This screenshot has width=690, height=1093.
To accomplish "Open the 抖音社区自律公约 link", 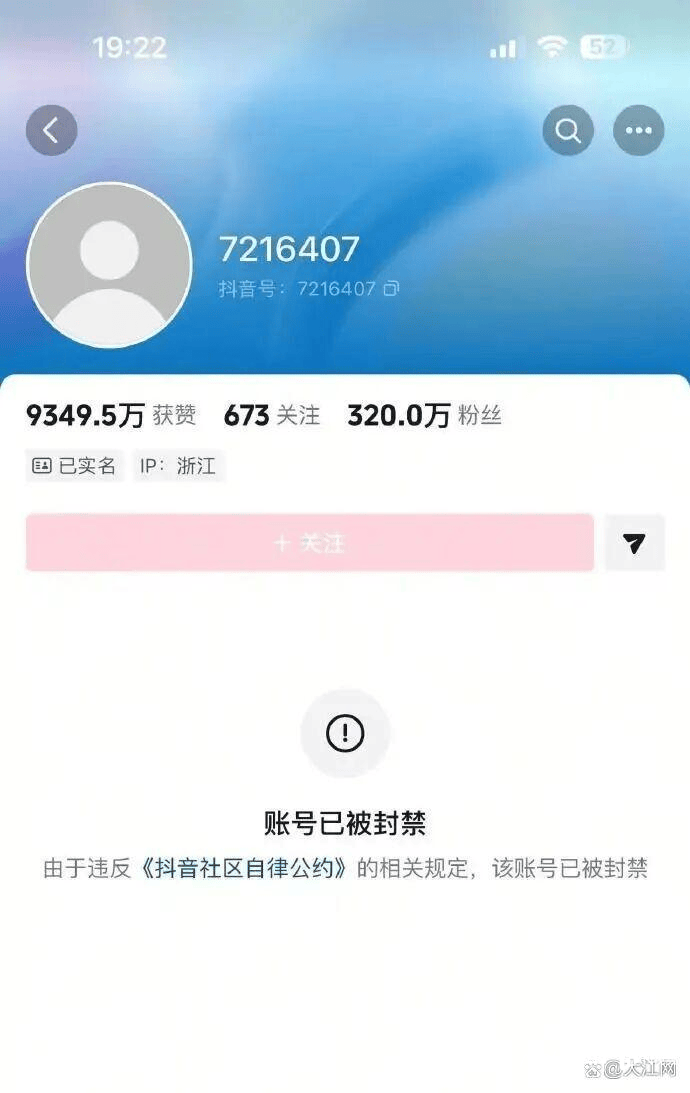I will tap(245, 868).
